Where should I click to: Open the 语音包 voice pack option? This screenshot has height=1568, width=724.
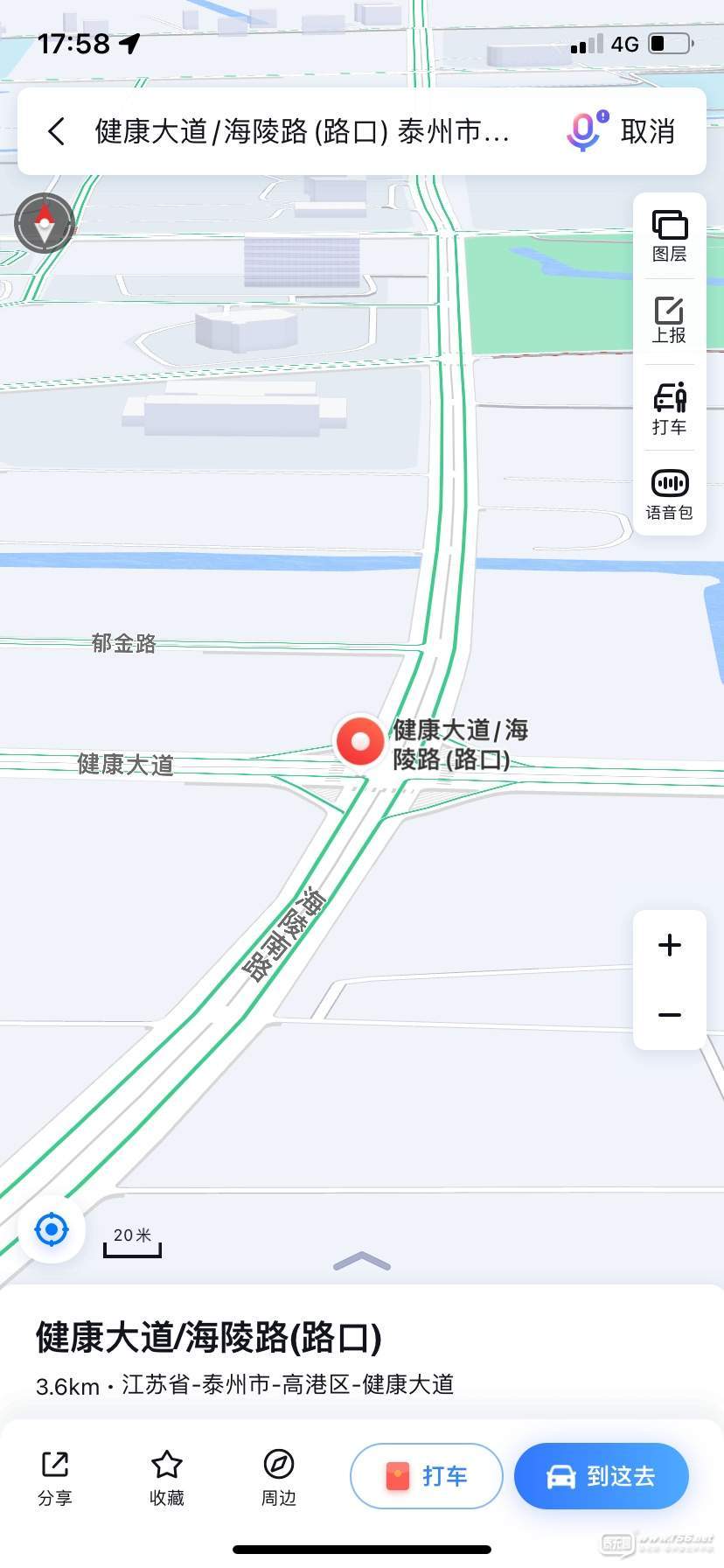(670, 494)
